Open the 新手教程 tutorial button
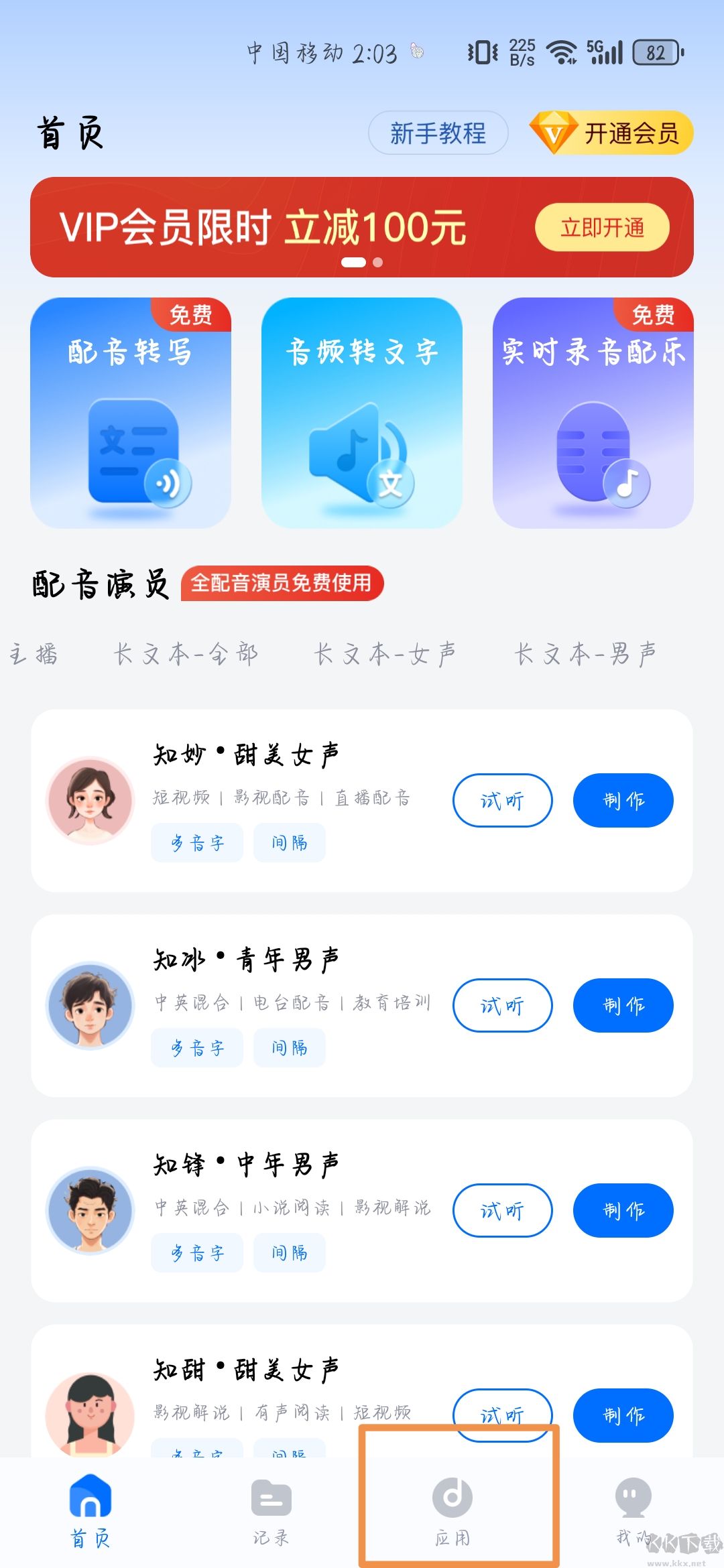 (x=439, y=133)
